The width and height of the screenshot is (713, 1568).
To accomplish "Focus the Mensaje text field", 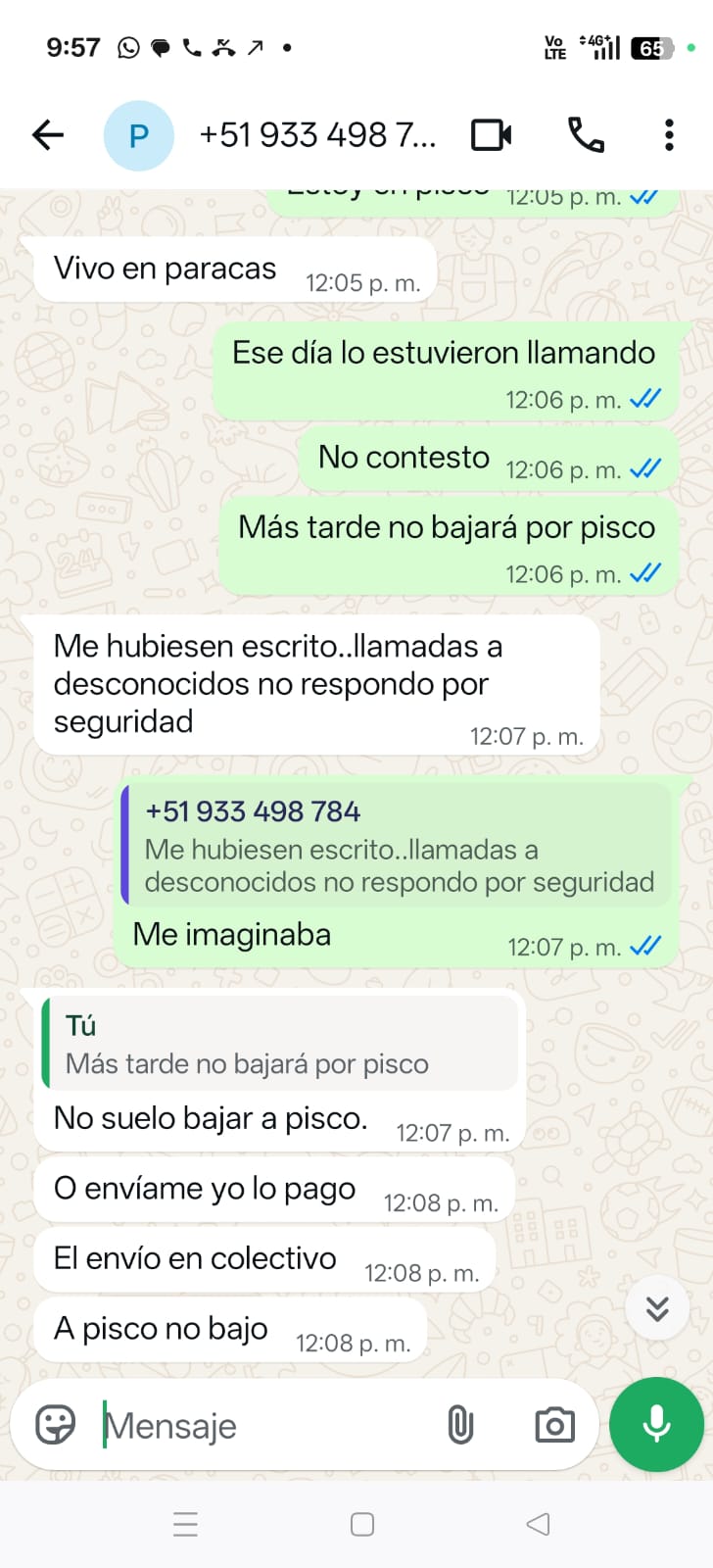I will coord(264,1426).
